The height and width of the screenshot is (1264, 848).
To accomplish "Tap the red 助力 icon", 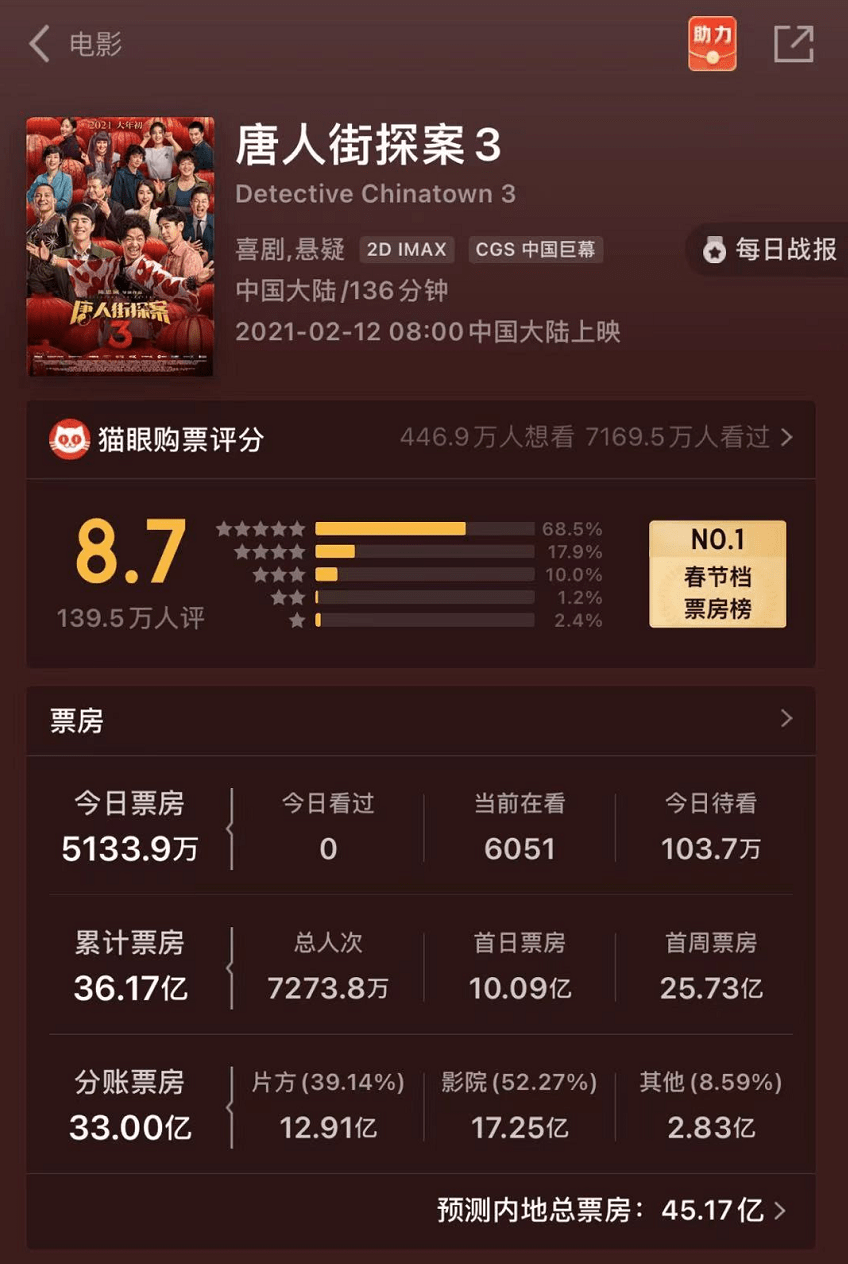I will point(712,44).
